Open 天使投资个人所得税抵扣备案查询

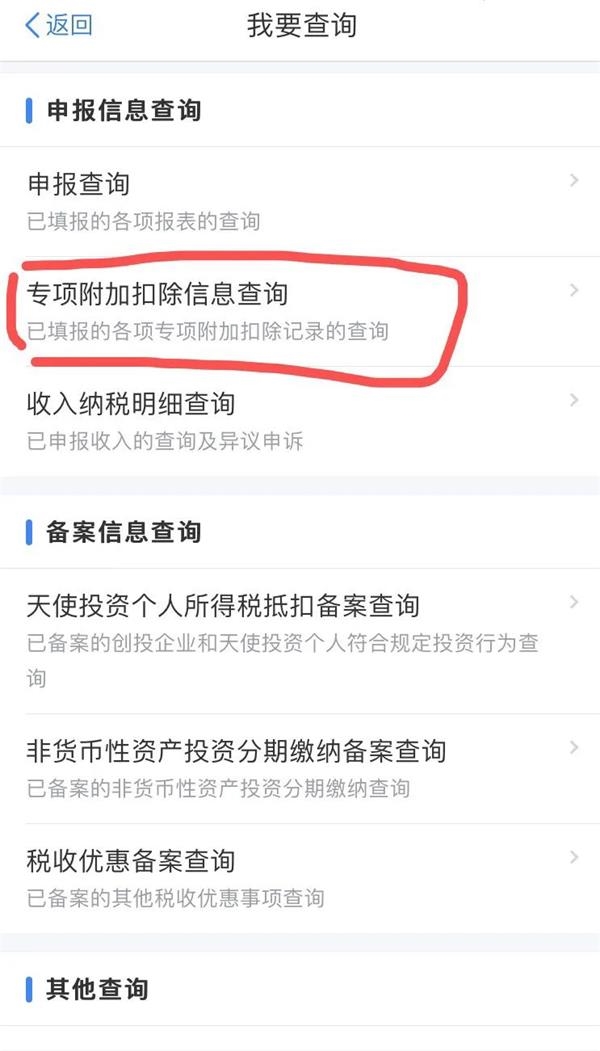300,640
